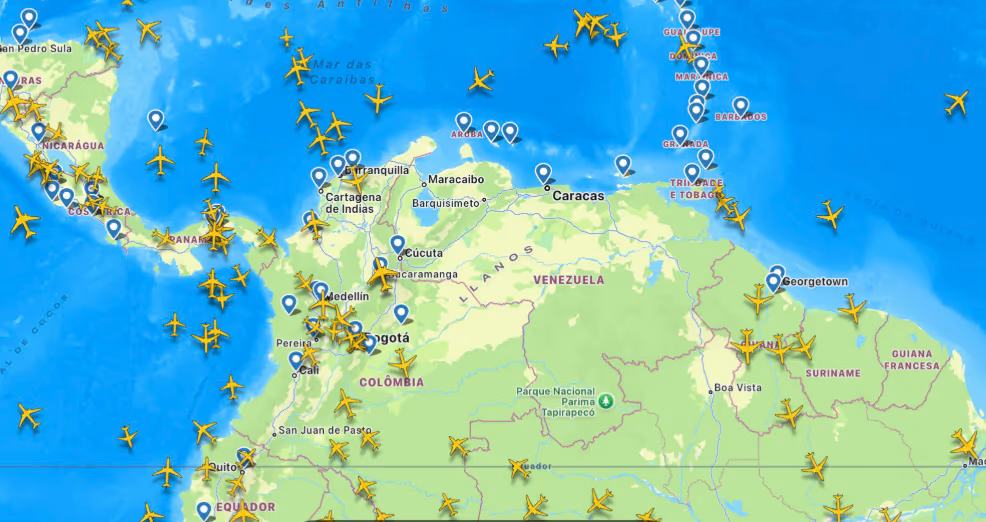Tap the airport pin at Cartagena de Indias

point(320,176)
